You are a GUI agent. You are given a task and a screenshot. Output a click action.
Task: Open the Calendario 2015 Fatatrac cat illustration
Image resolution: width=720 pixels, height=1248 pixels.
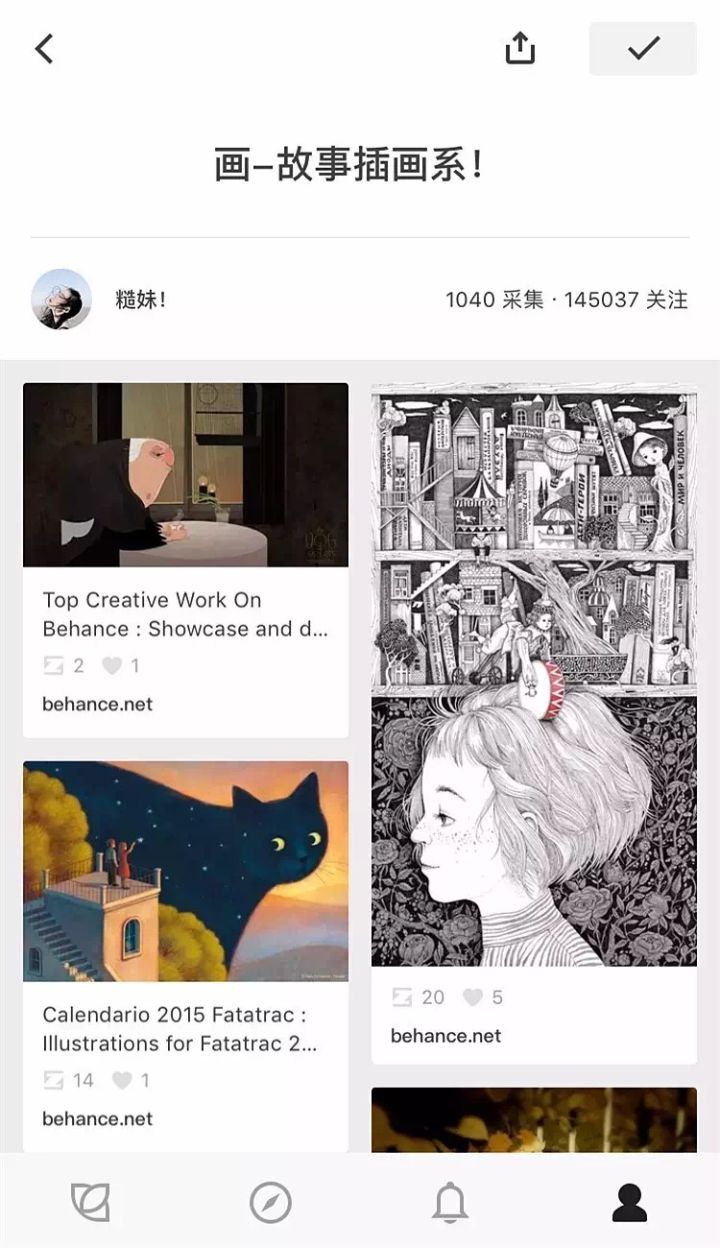tap(186, 956)
